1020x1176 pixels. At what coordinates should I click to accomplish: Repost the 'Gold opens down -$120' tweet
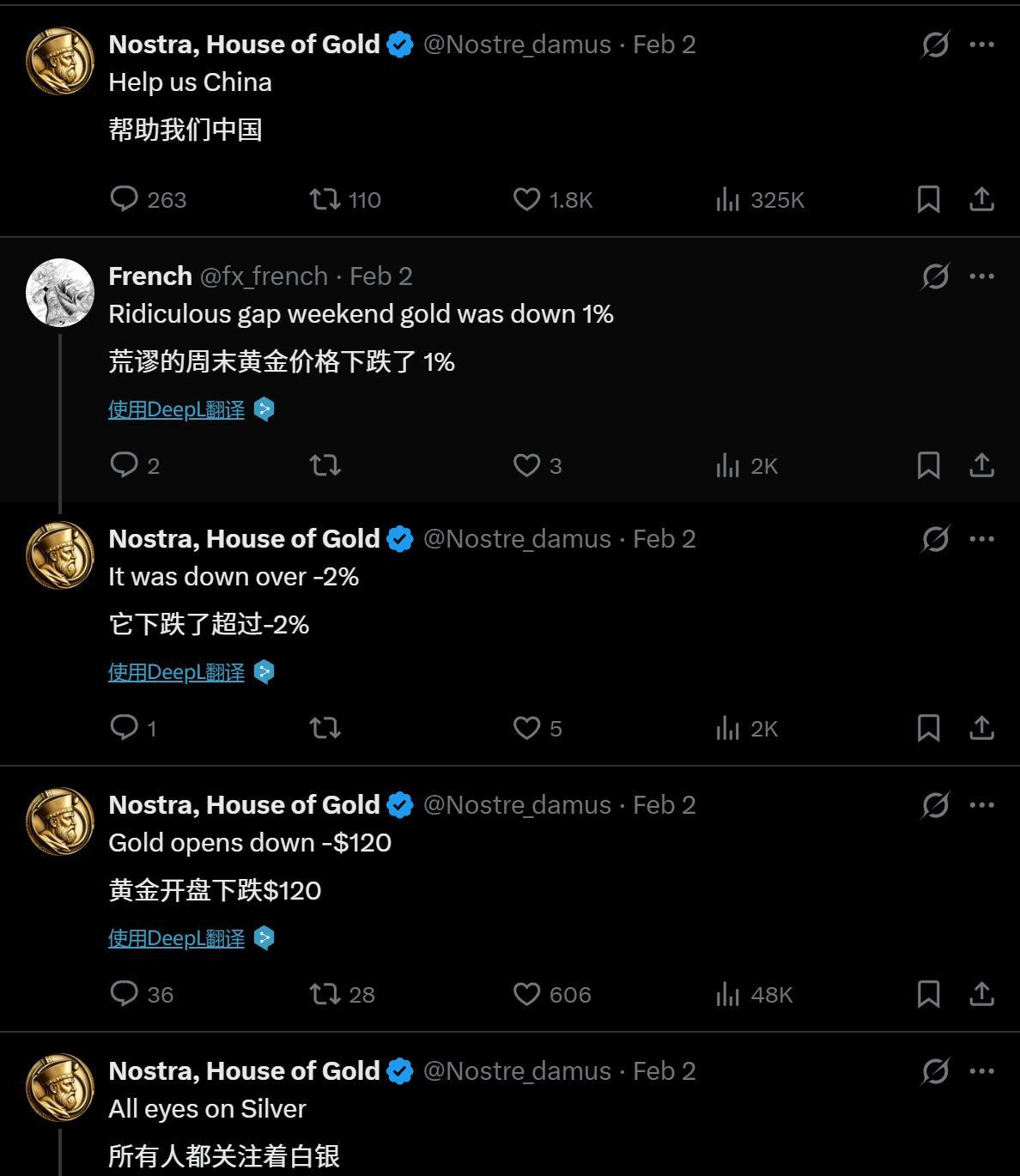pyautogui.click(x=325, y=995)
